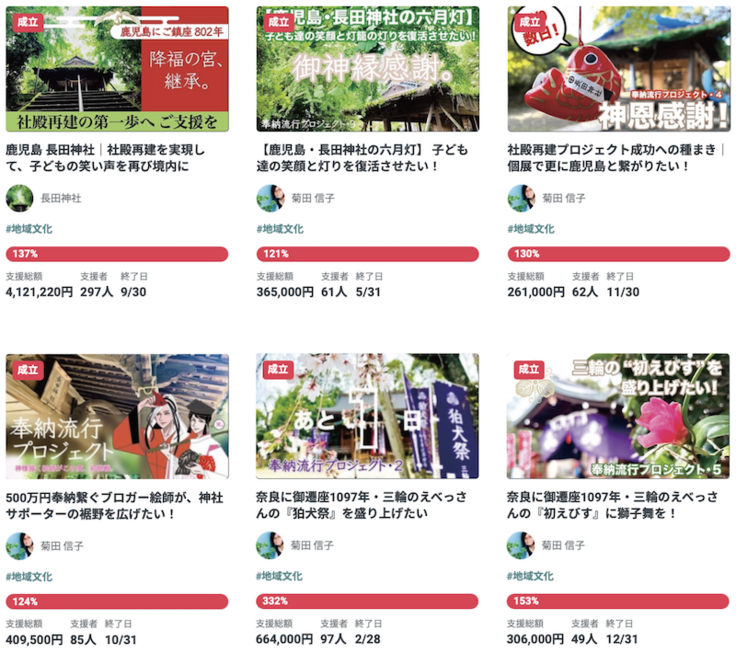This screenshot has height=664, width=736.
Task: Open the 狛犬祭 project image
Action: click(367, 416)
